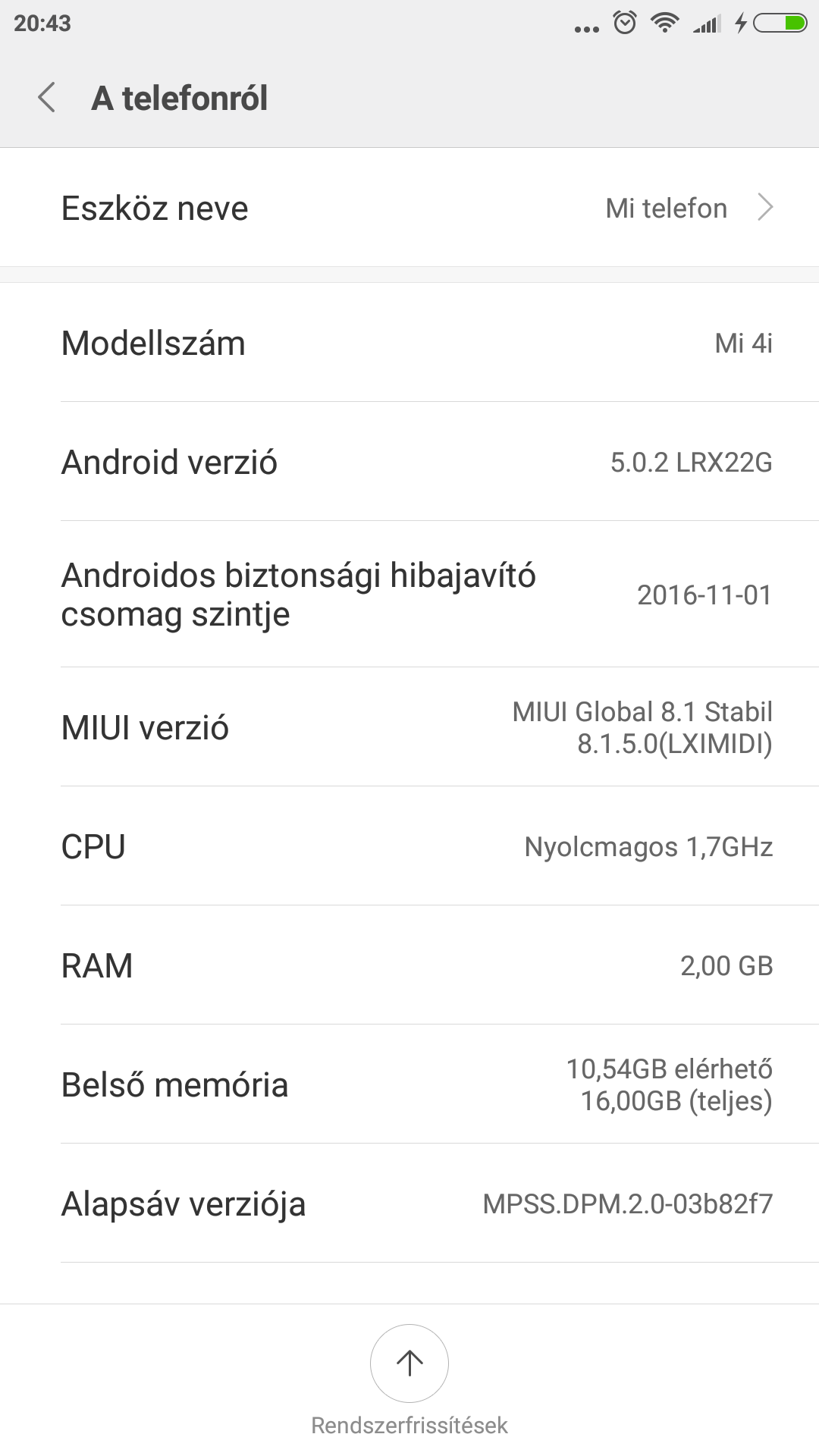The height and width of the screenshot is (1456, 819).
Task: Tap the Androidos biztonsági hibajavító csomag row
Action: [x=409, y=595]
